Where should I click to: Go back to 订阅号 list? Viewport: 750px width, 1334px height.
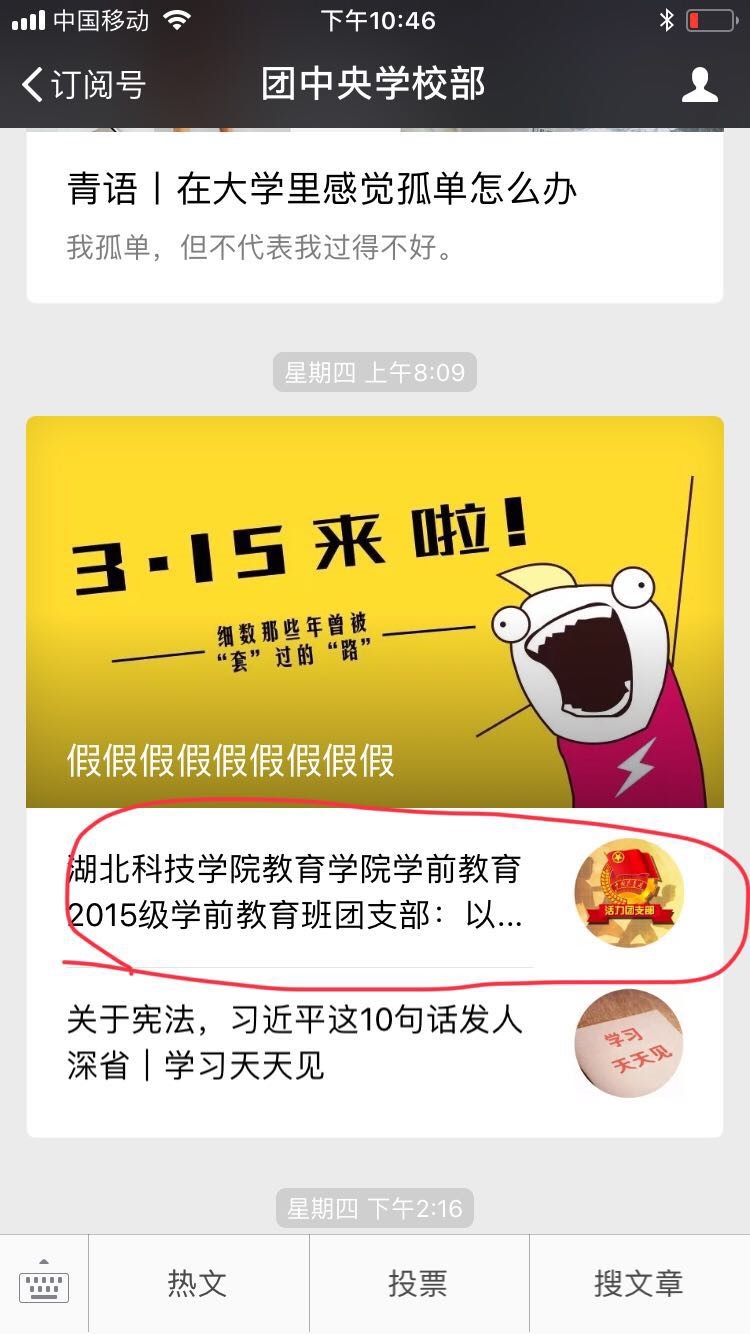(82, 84)
